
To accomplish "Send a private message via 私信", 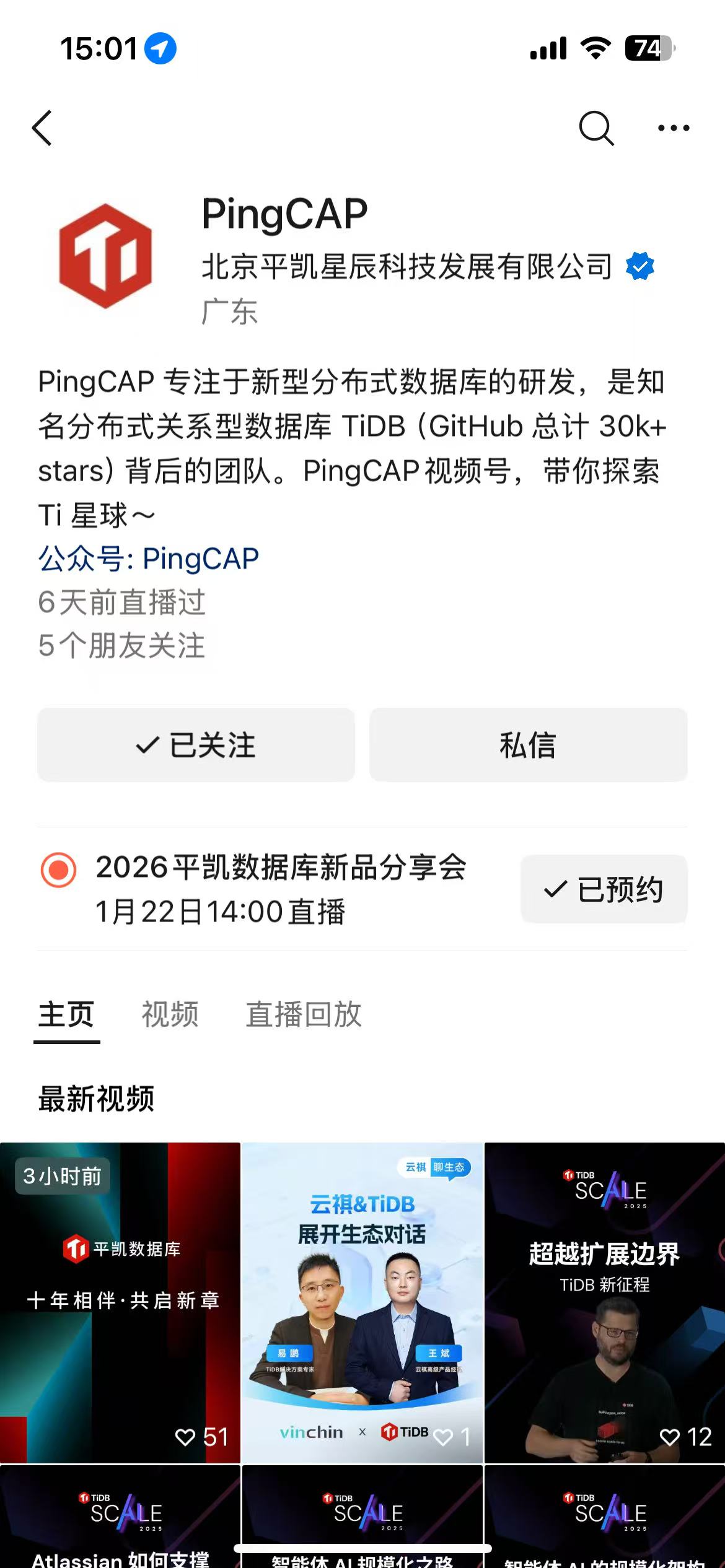I will [528, 744].
